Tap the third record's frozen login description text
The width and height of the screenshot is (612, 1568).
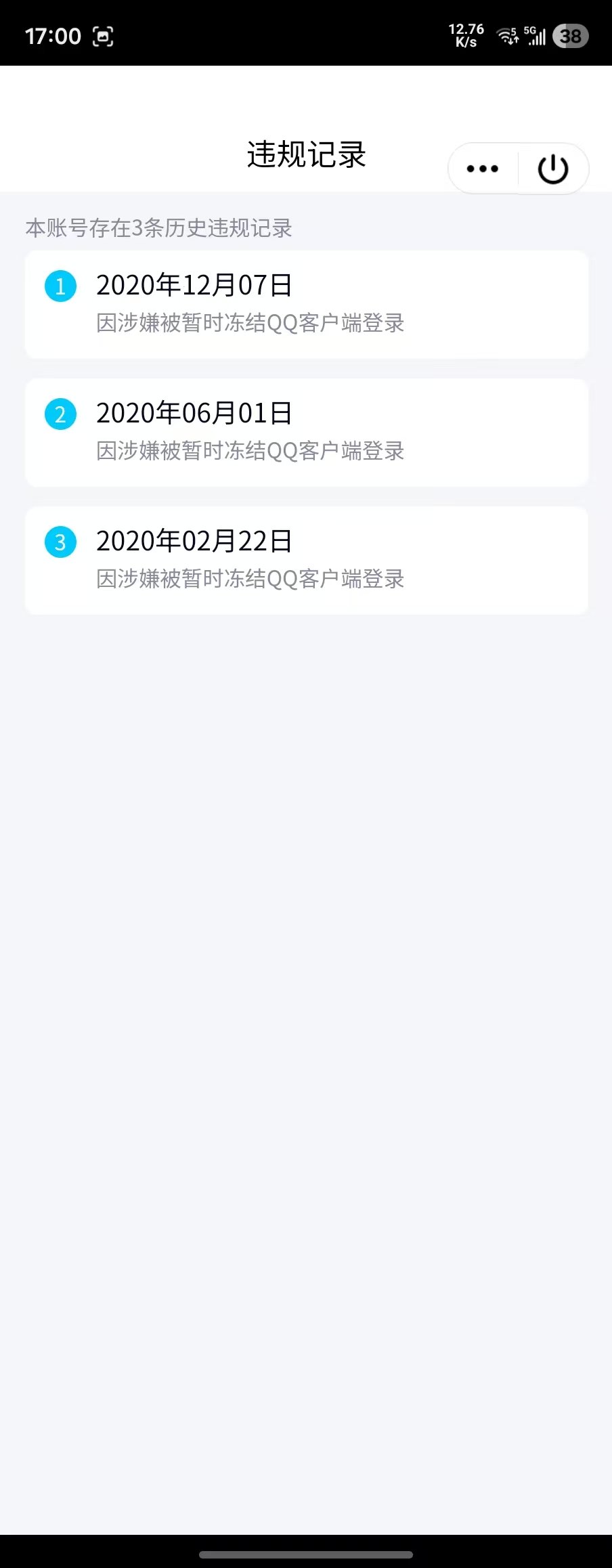[x=250, y=580]
